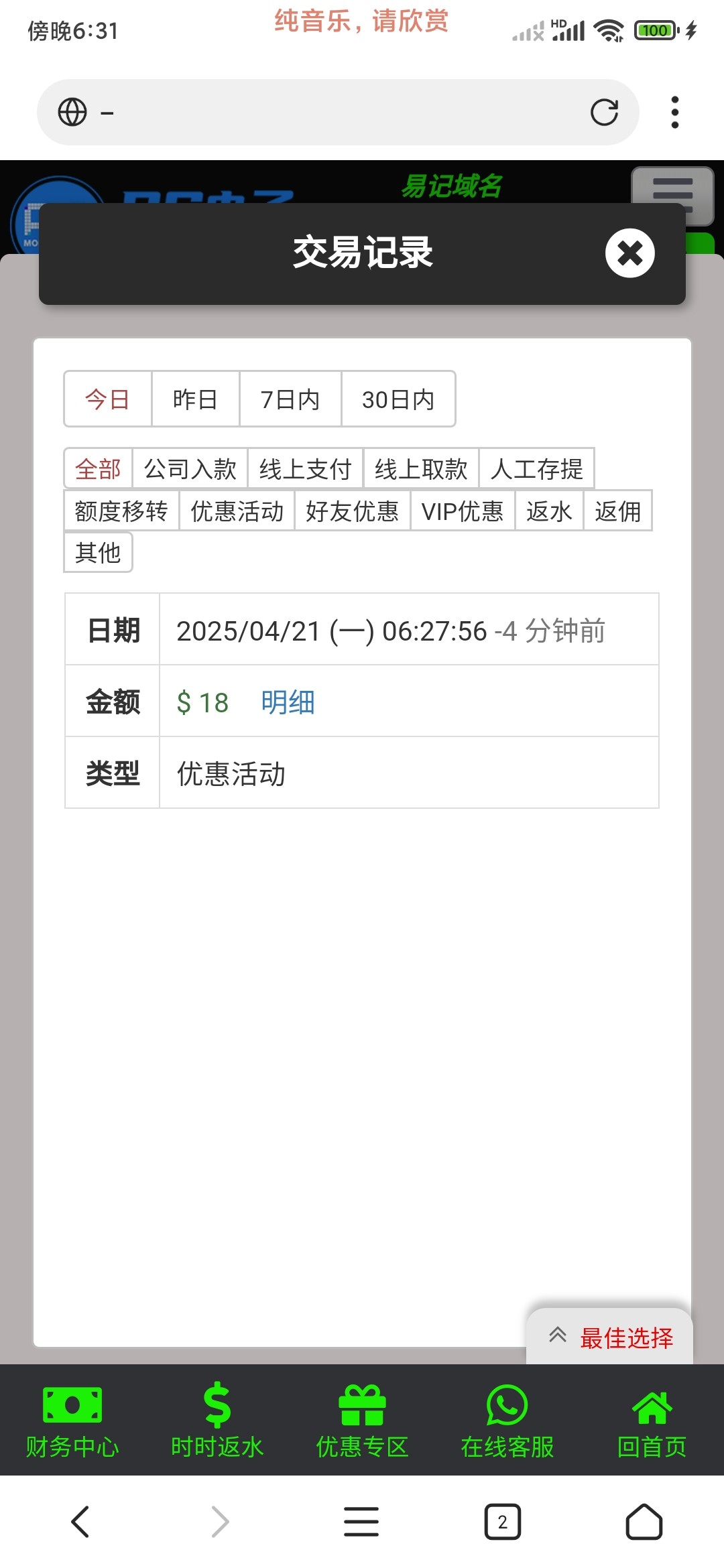This screenshot has width=724, height=1568.
Task: Expand the 最佳选择 panel
Action: (x=609, y=1337)
